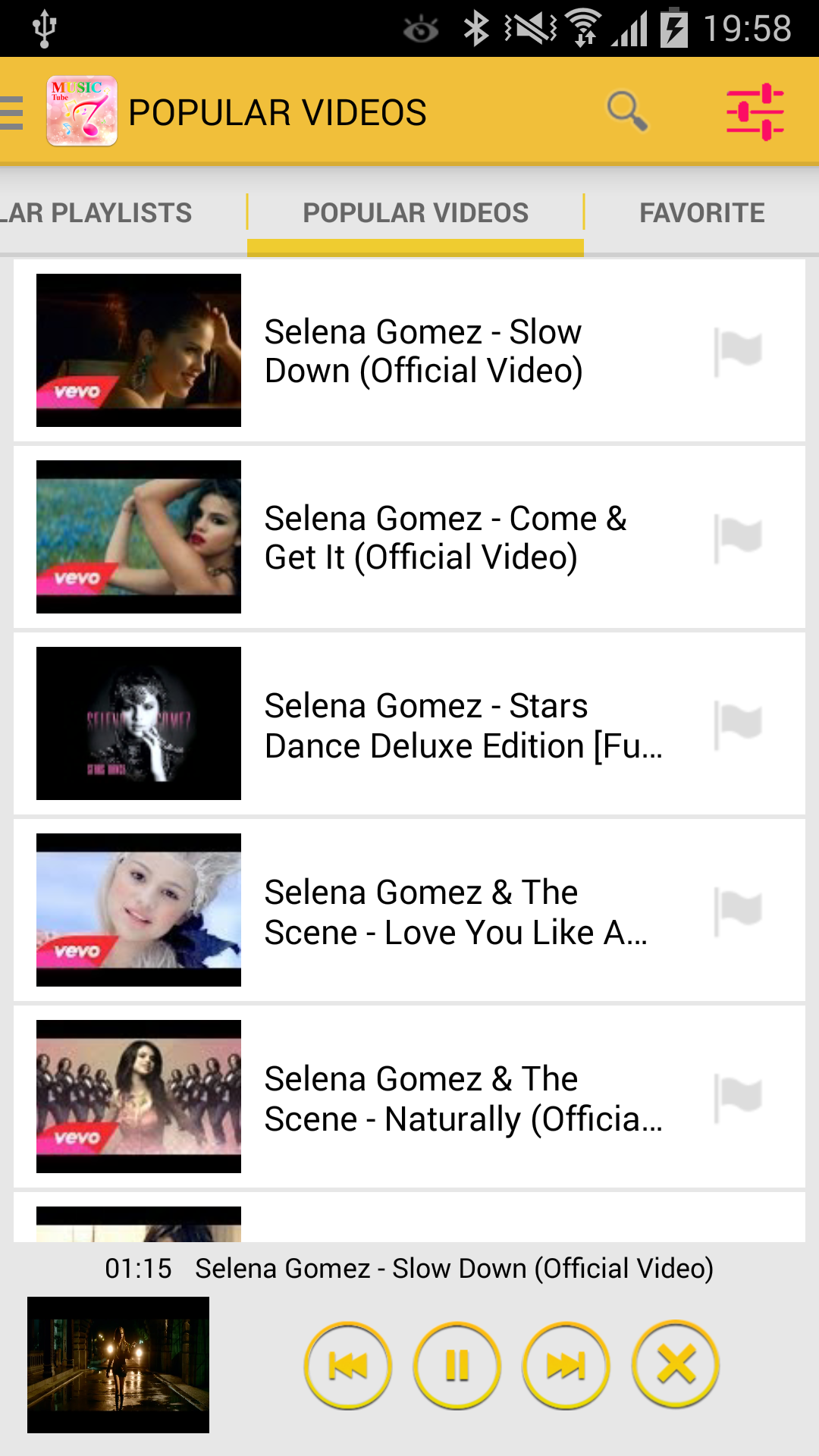Play Selena Gomez - Slow Down video
The height and width of the screenshot is (1456, 819).
[x=409, y=350]
